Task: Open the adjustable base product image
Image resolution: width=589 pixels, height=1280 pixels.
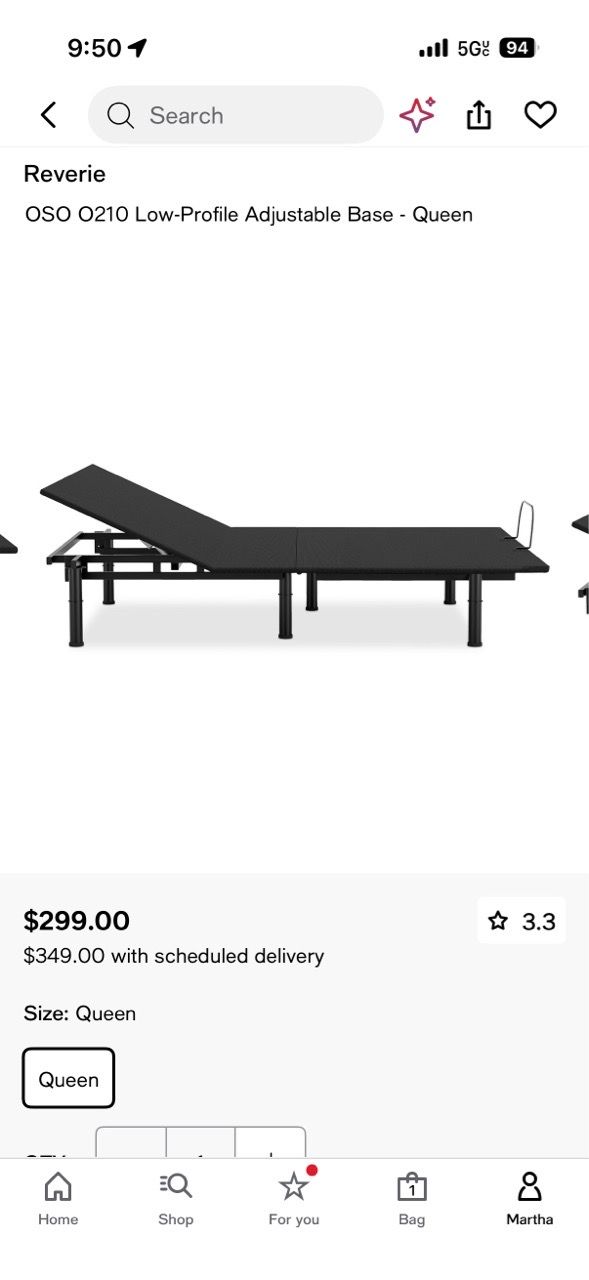Action: [294, 555]
